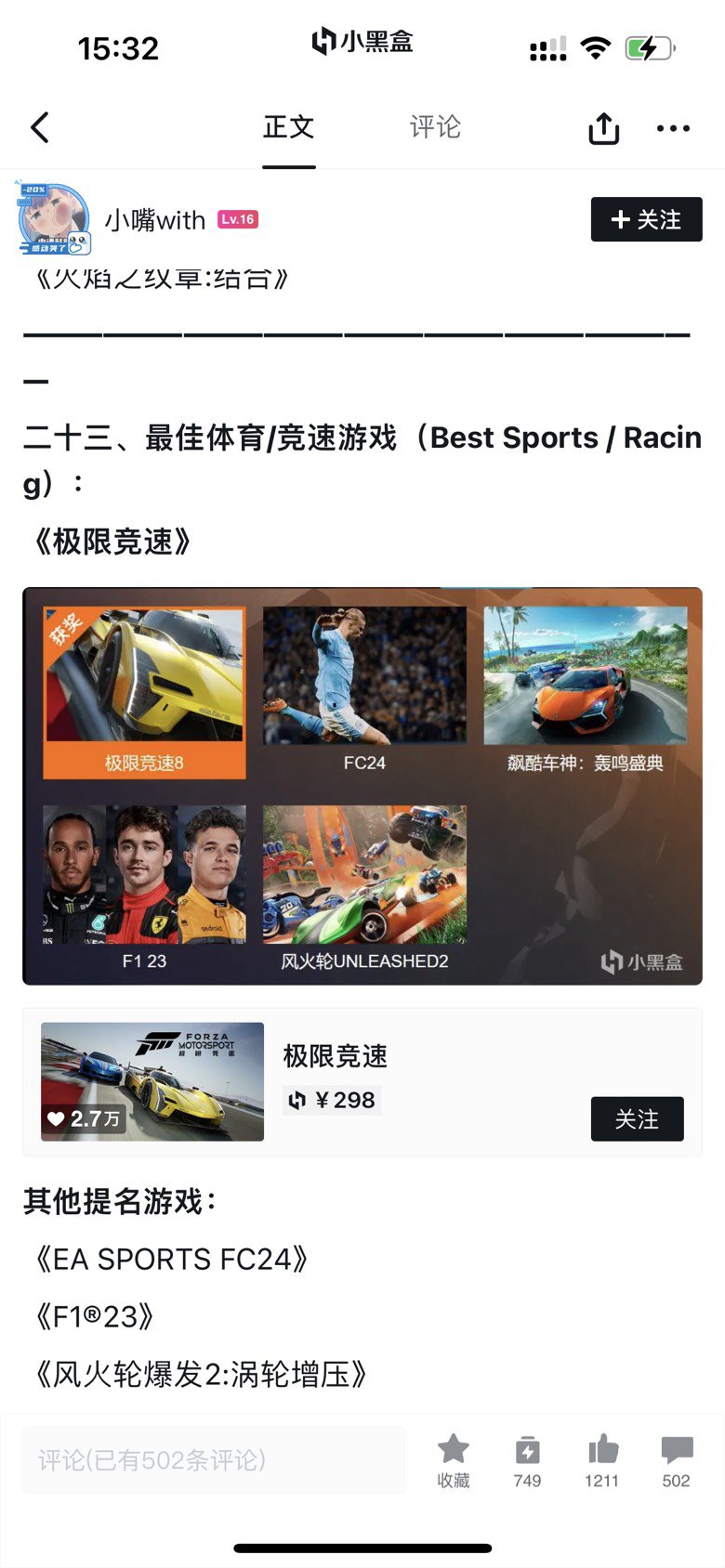Tap the battery charge icon showing 749

click(527, 1460)
